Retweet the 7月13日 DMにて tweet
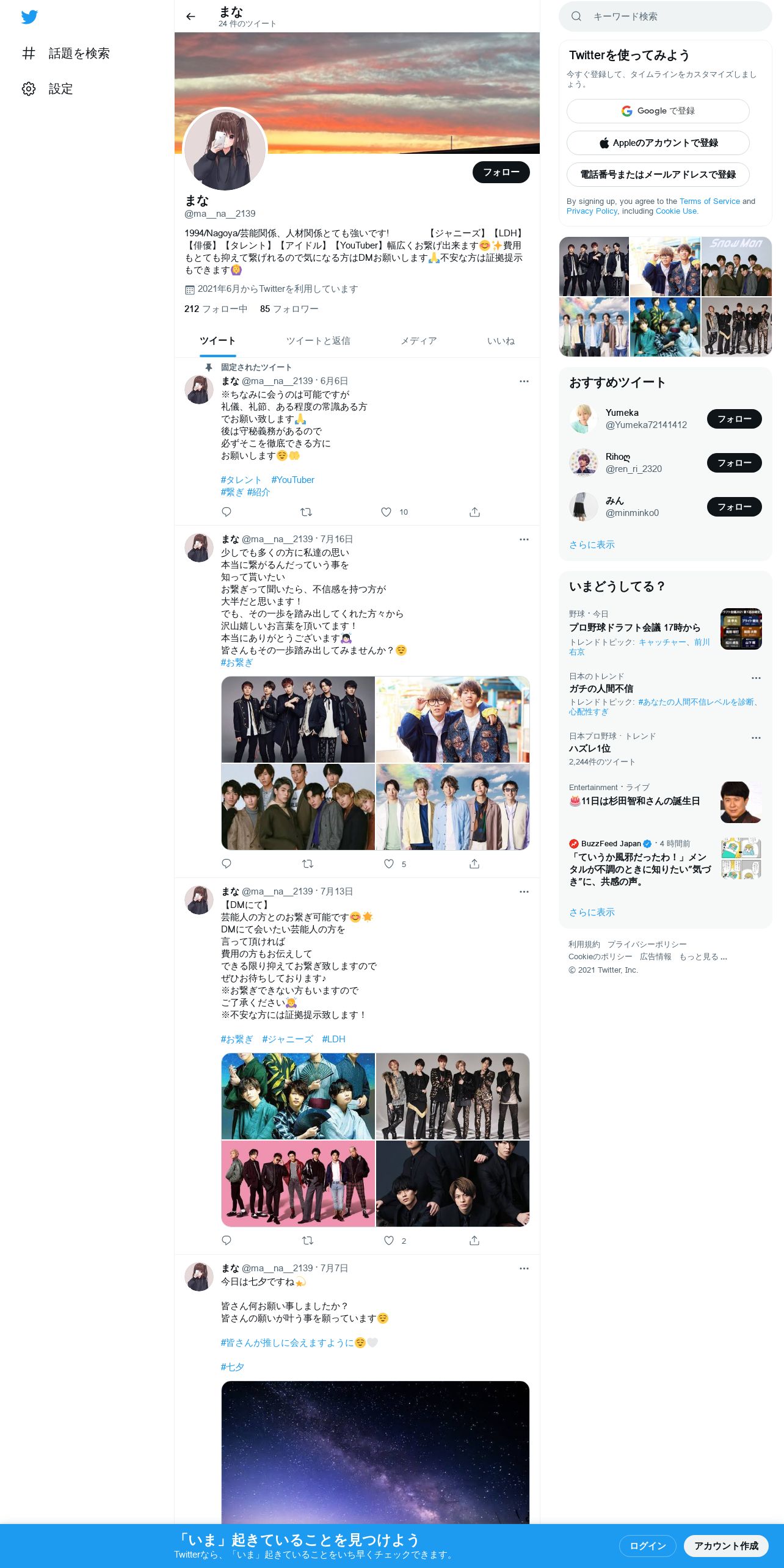The height and width of the screenshot is (1568, 784). (308, 1240)
